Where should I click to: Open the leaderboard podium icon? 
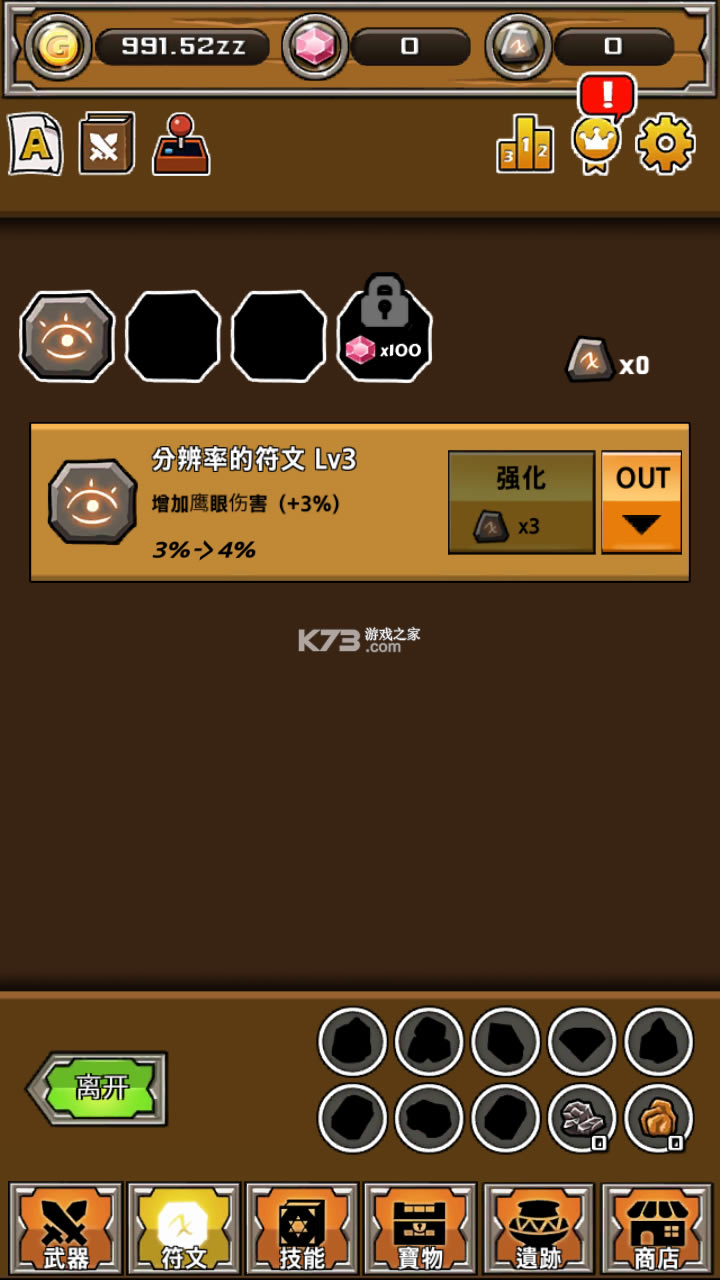click(x=525, y=145)
